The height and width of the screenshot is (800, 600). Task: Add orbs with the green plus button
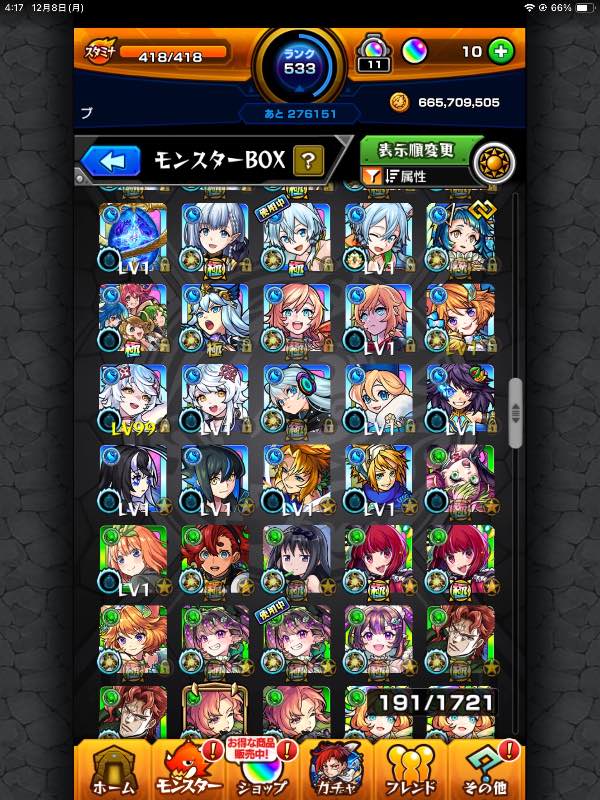501,51
